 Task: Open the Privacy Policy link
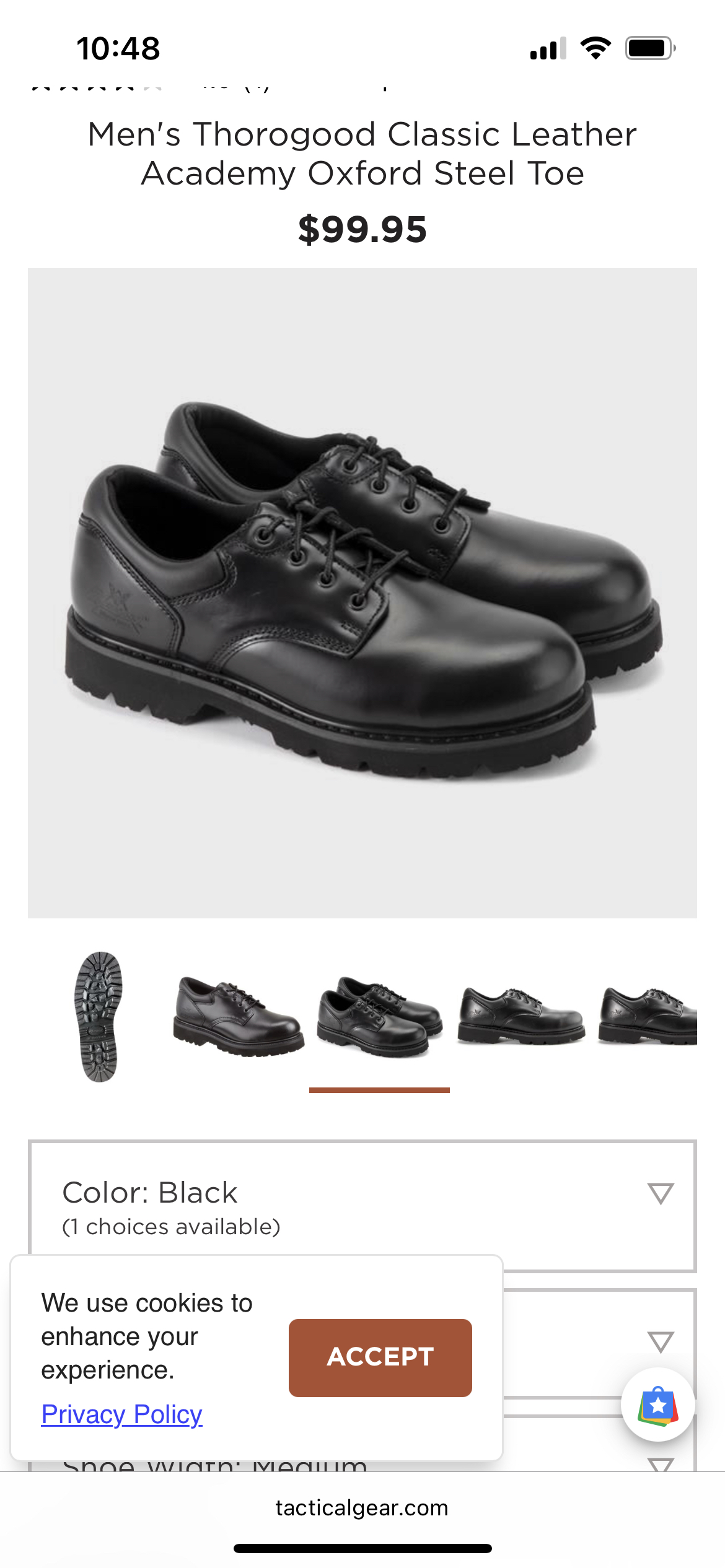tap(121, 1414)
